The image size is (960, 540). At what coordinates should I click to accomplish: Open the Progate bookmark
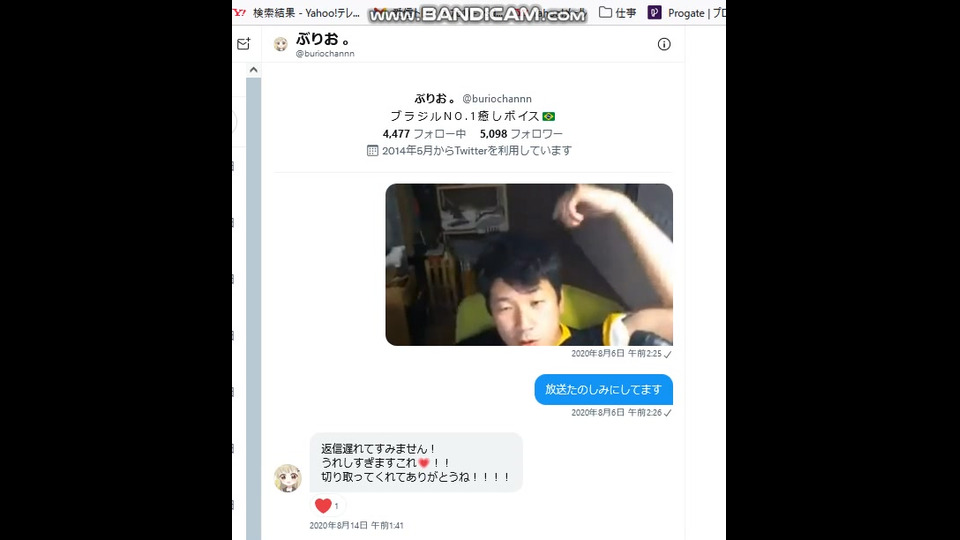[x=686, y=13]
